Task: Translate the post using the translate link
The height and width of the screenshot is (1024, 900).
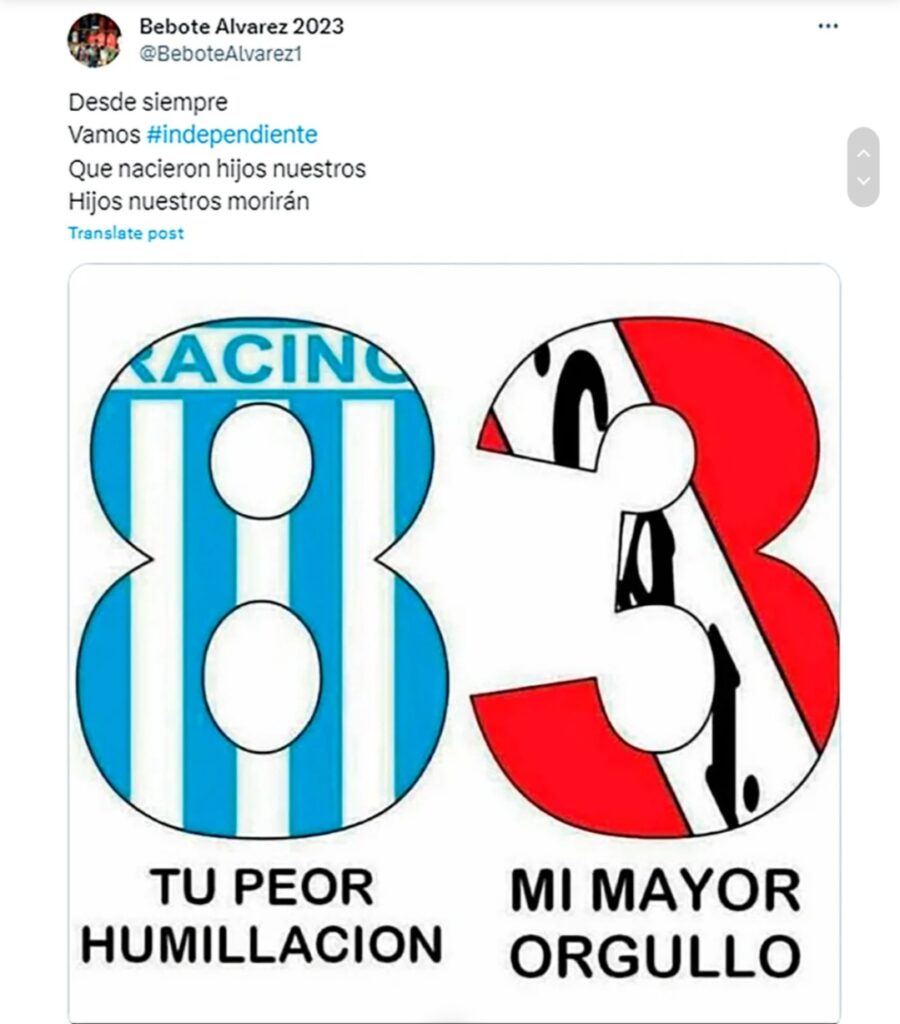Action: [x=124, y=233]
